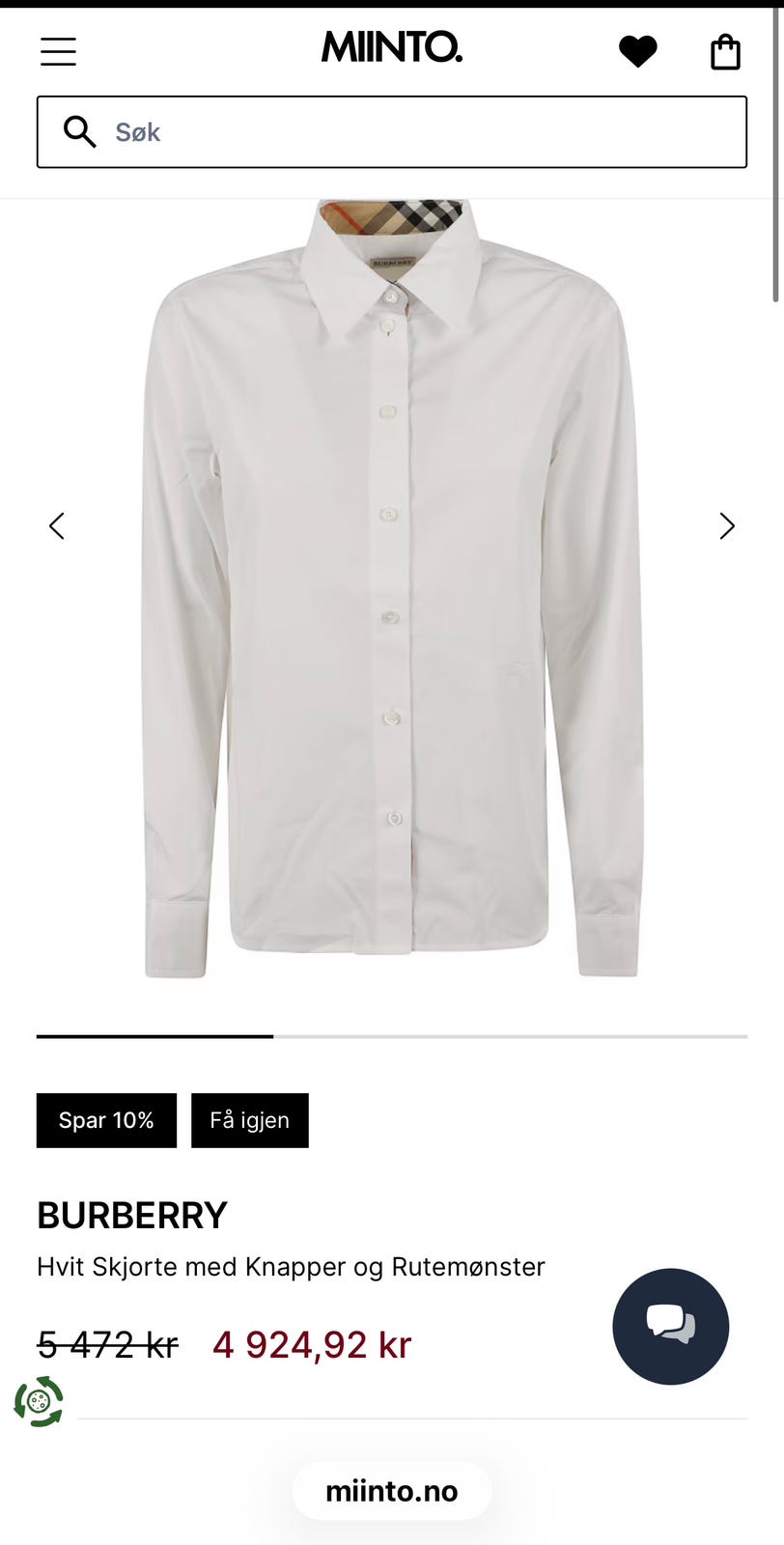
Task: Go to the MIINTO home page
Action: [x=392, y=47]
